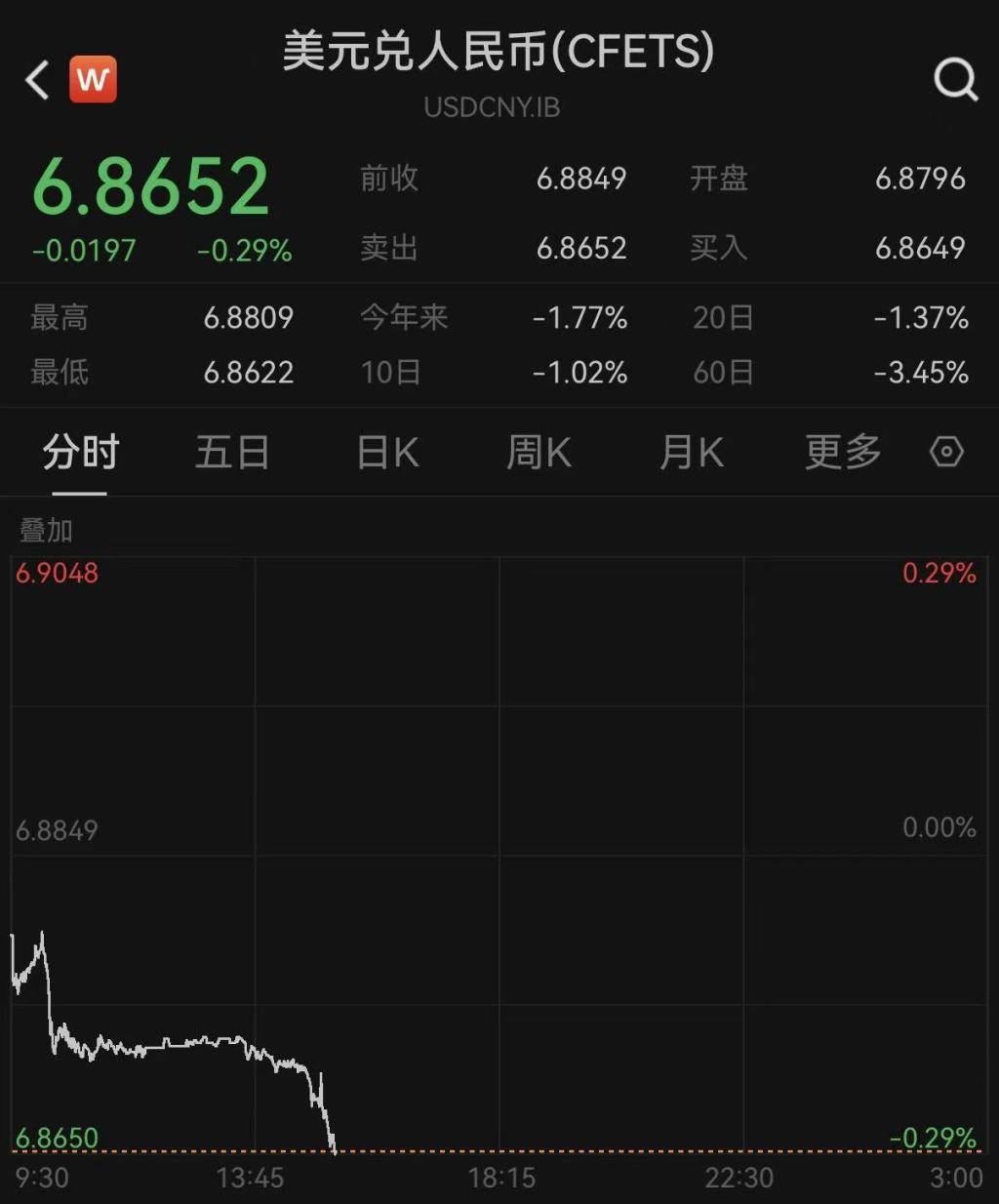Open the search magnifier icon
This screenshot has height=1204, width=999.
[x=955, y=79]
